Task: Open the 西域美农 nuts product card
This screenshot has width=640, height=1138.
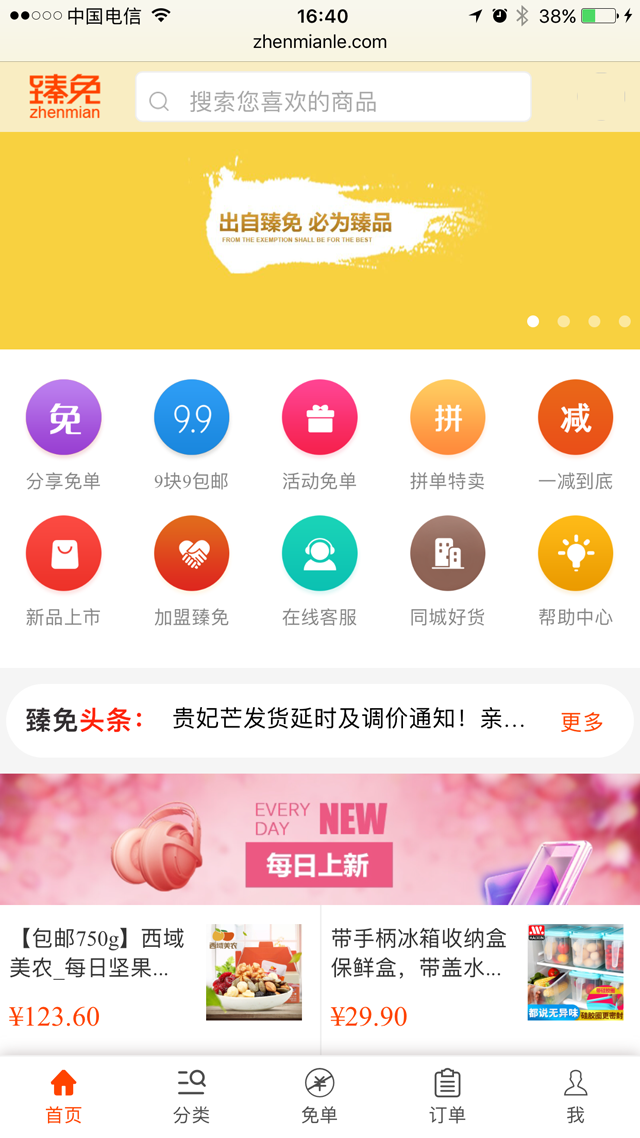Action: pos(158,975)
